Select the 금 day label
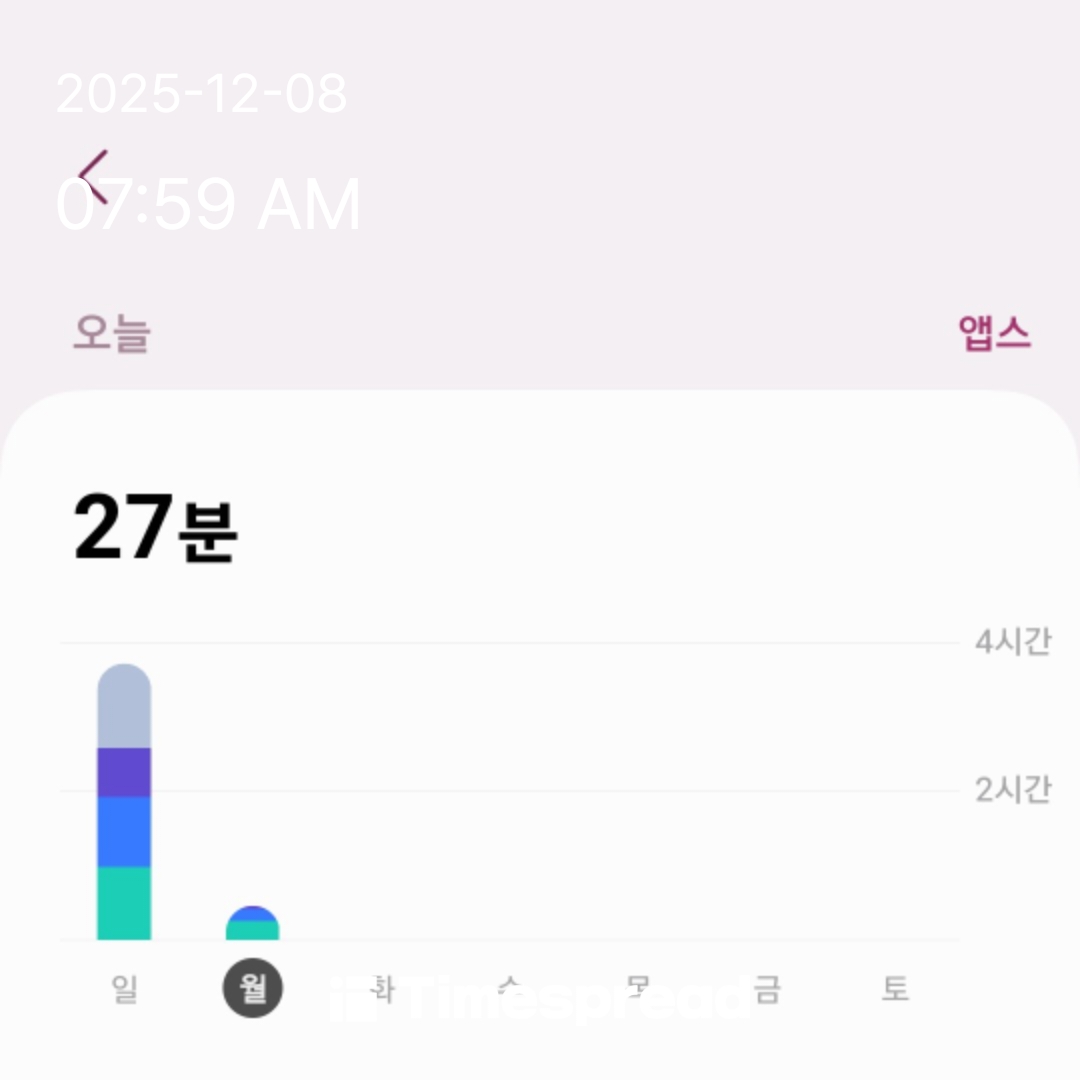This screenshot has height=1080, width=1080. [767, 989]
